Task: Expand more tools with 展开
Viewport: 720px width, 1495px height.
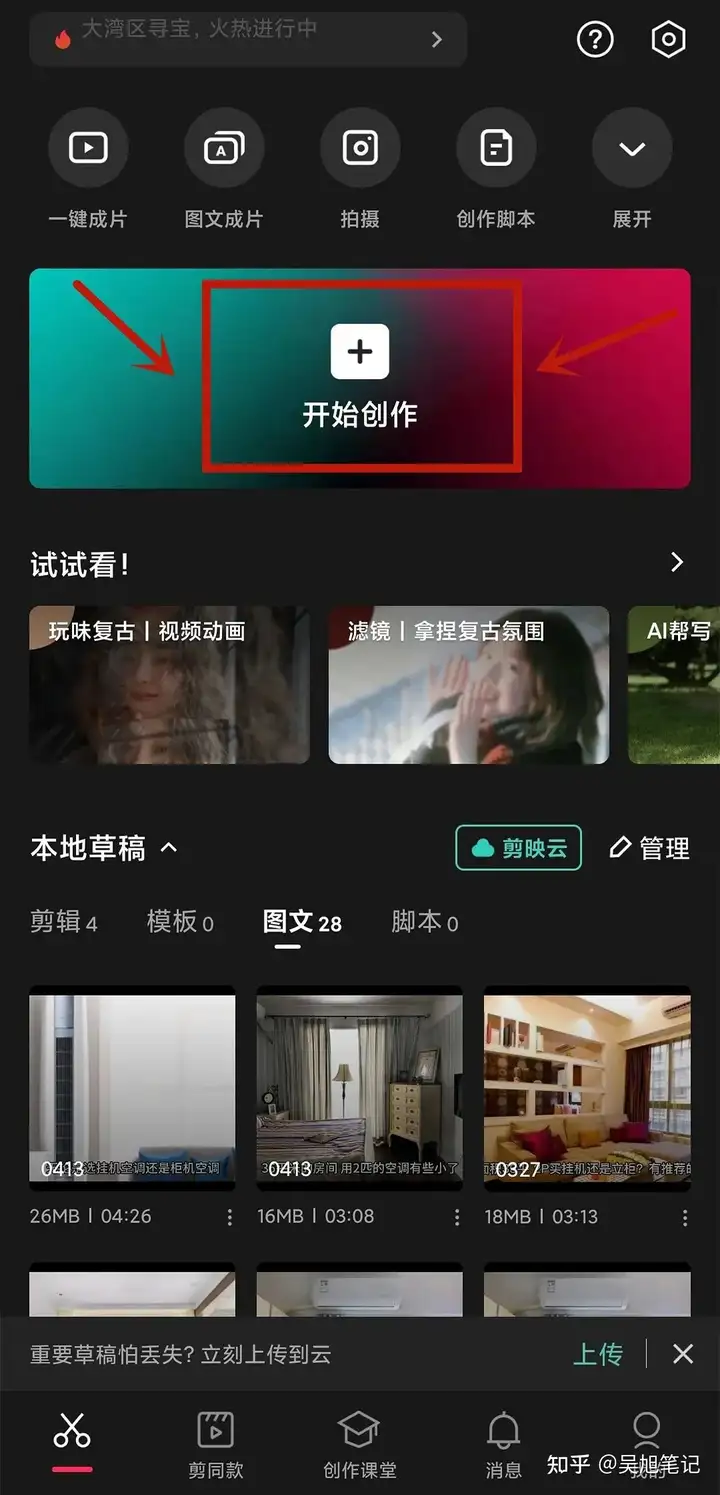Action: tap(632, 148)
